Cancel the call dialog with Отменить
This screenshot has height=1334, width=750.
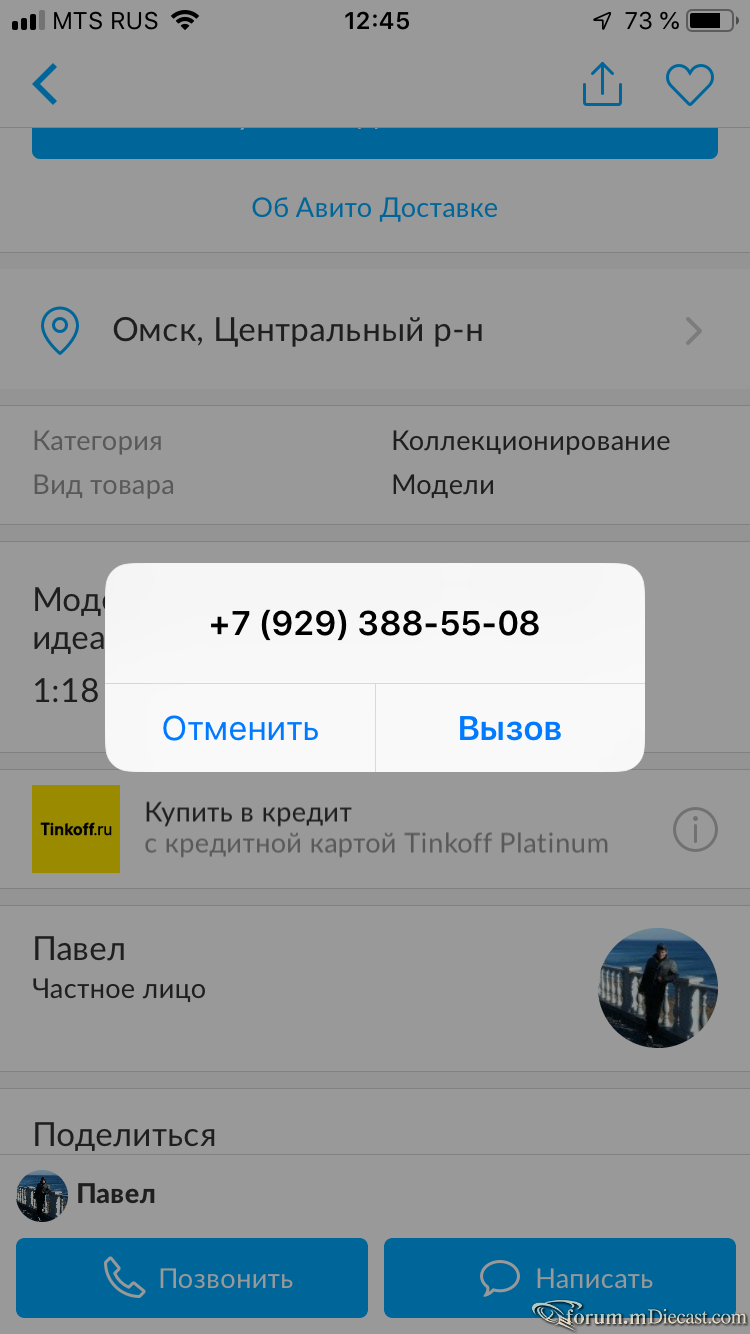pyautogui.click(x=240, y=728)
